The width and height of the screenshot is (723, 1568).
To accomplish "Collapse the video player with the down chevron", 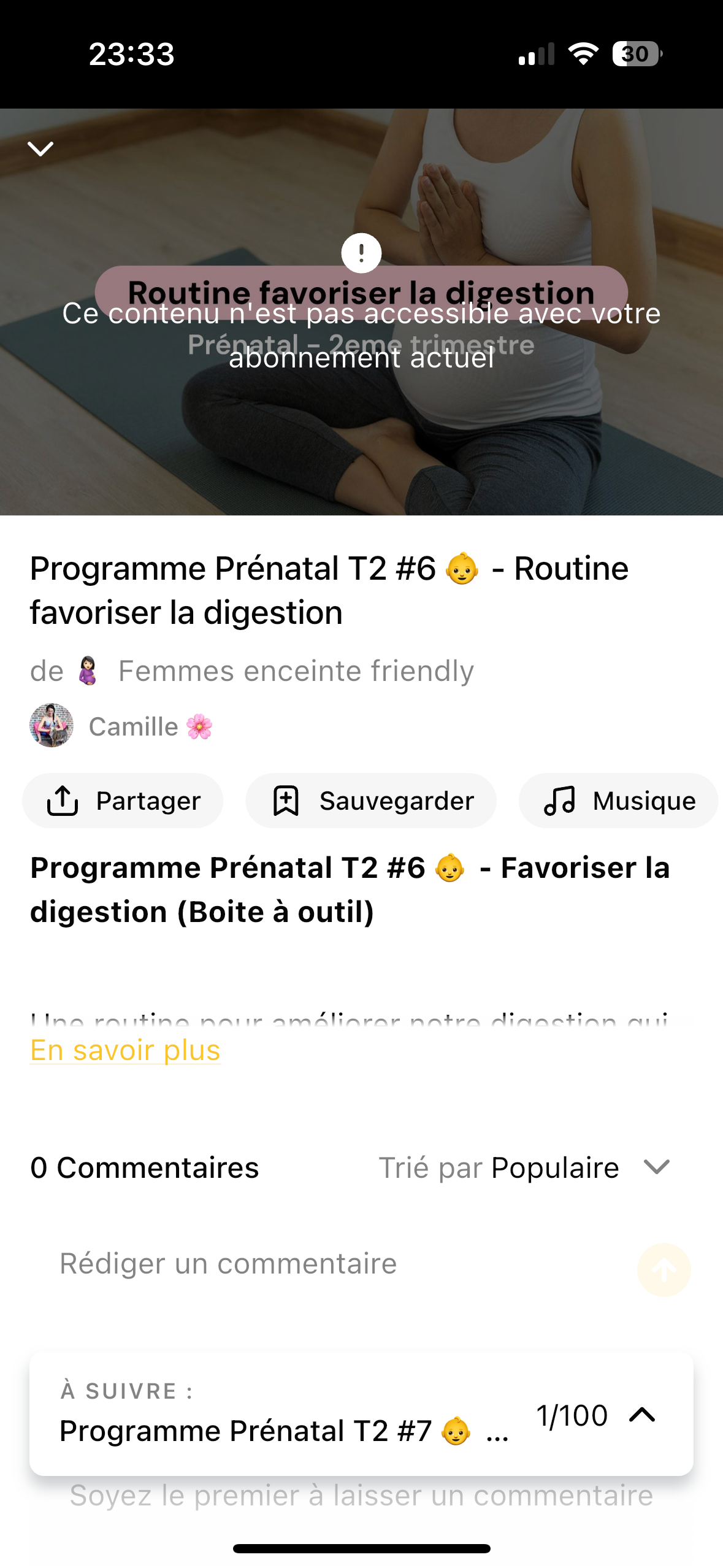I will pyautogui.click(x=40, y=148).
